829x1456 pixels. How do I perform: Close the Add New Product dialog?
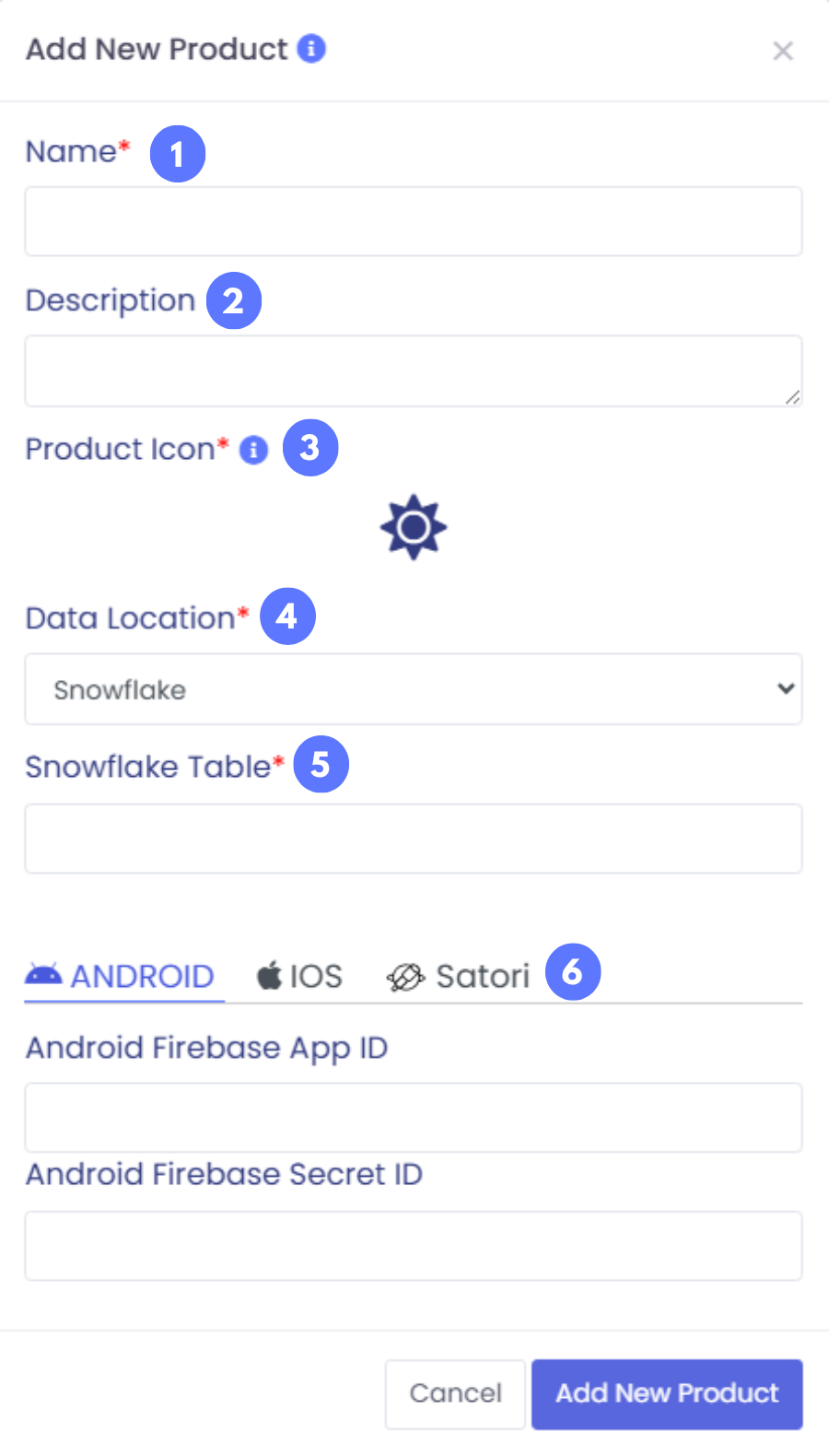(x=783, y=51)
